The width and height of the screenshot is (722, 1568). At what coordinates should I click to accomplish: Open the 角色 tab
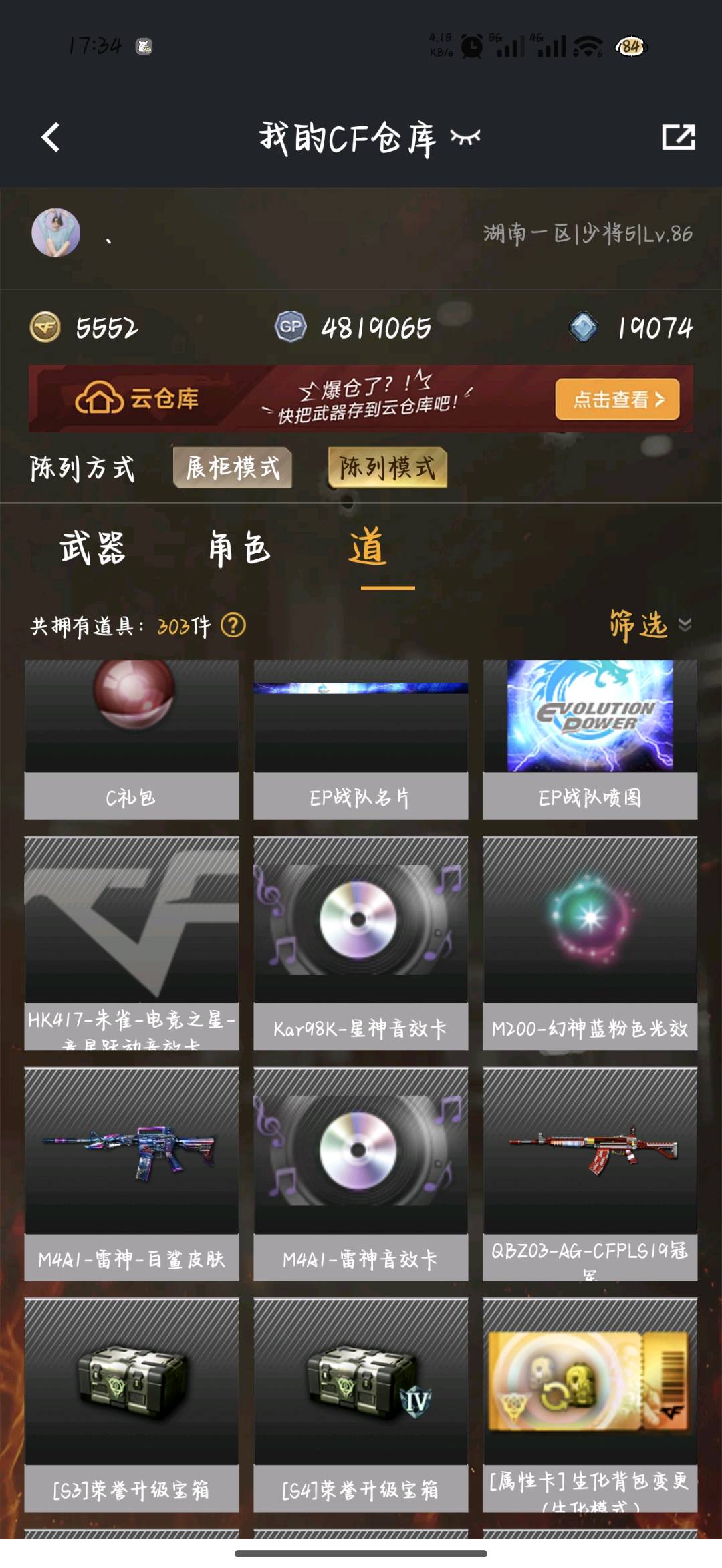click(x=239, y=548)
